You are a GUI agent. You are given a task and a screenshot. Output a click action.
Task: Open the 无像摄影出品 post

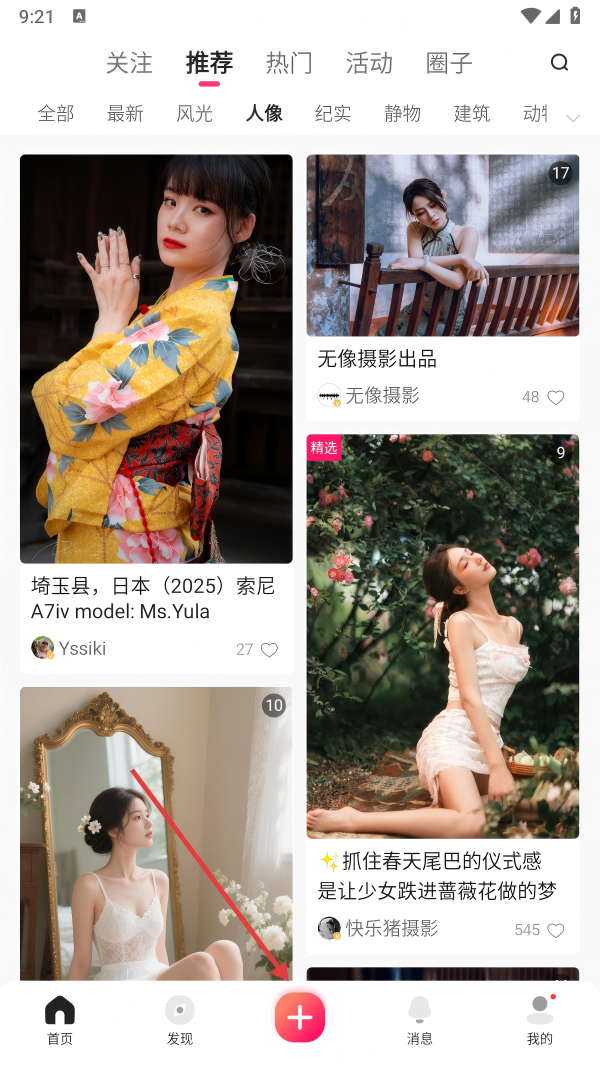442,245
